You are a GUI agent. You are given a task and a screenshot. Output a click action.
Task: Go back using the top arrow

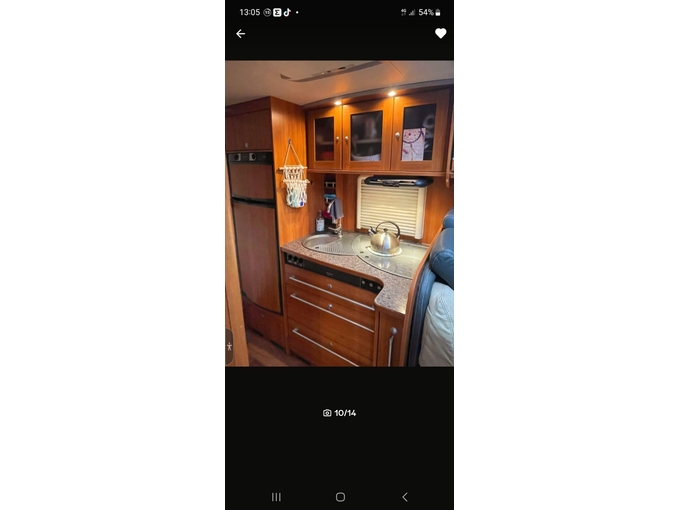[x=240, y=34]
